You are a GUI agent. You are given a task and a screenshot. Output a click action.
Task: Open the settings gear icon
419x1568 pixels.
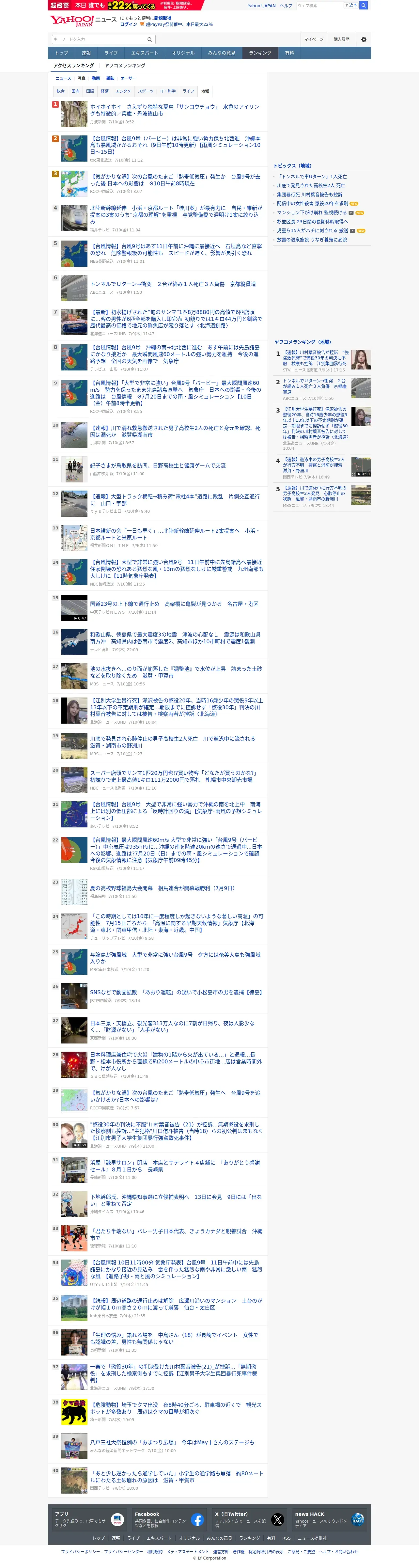[364, 39]
